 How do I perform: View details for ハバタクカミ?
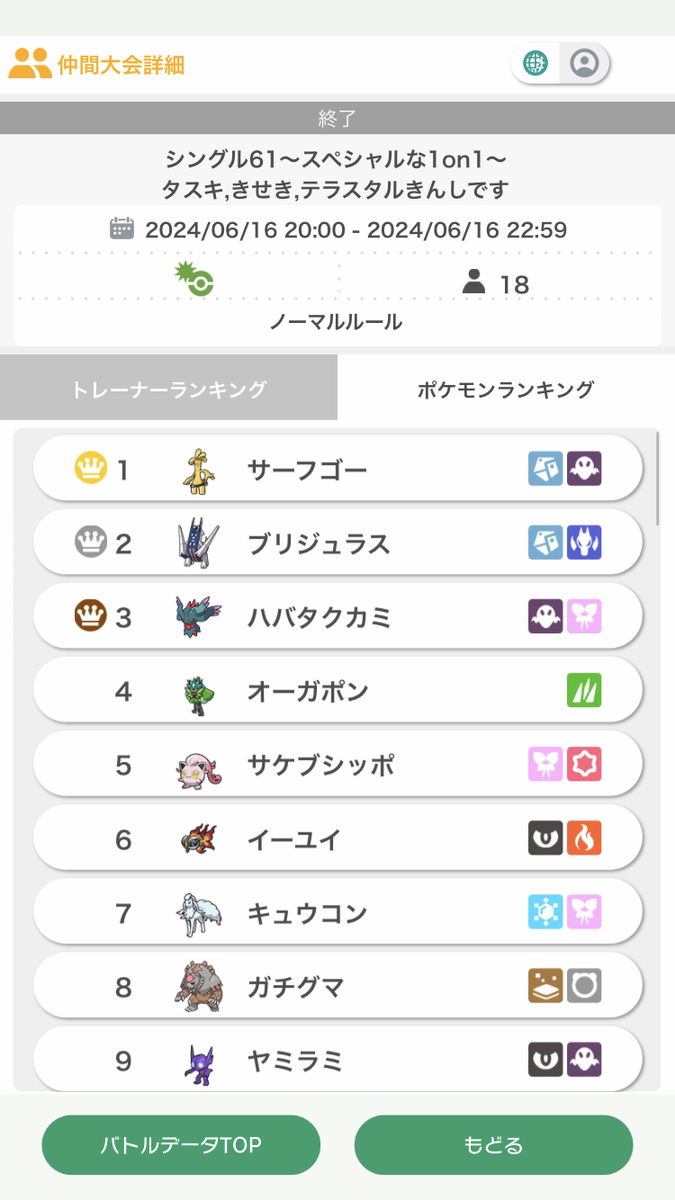[338, 616]
